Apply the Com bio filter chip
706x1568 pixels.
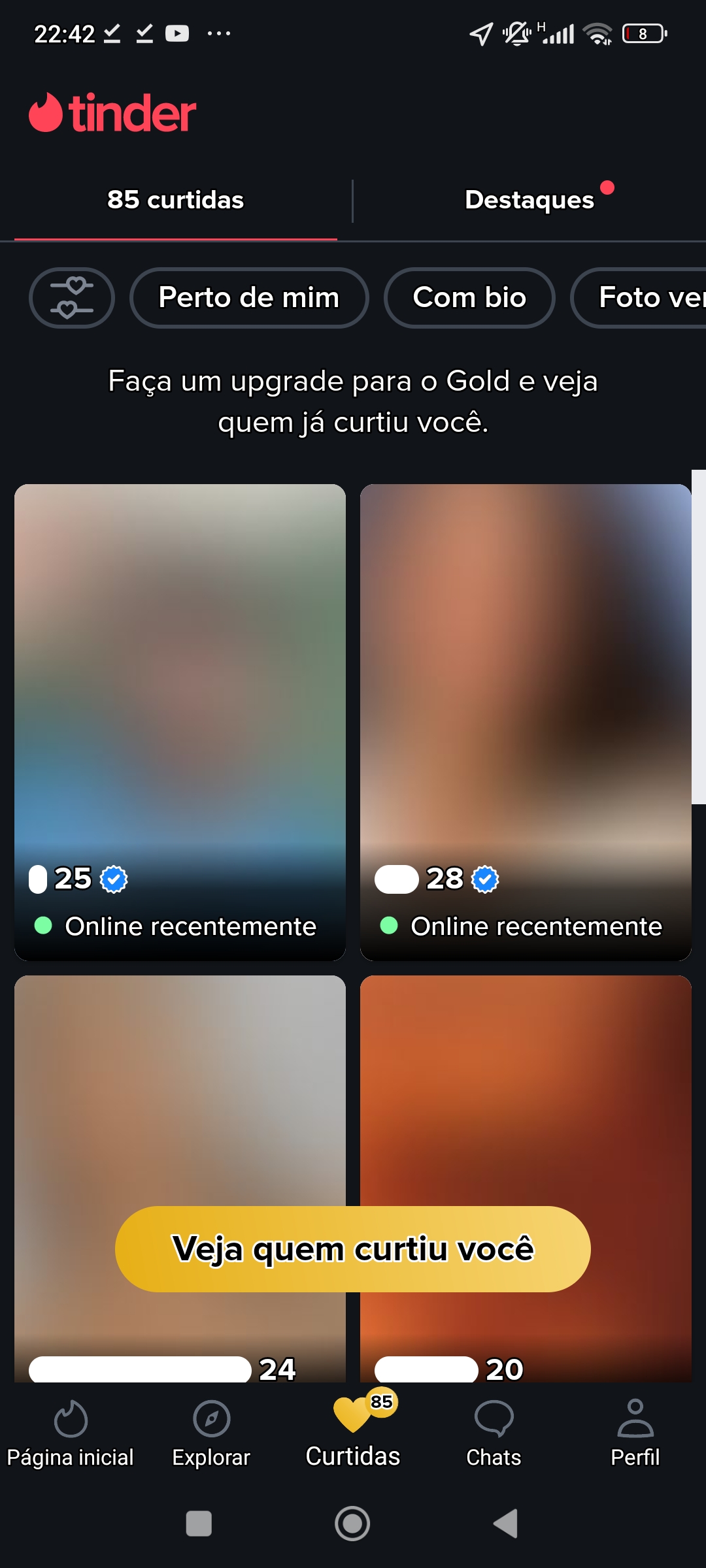(469, 298)
